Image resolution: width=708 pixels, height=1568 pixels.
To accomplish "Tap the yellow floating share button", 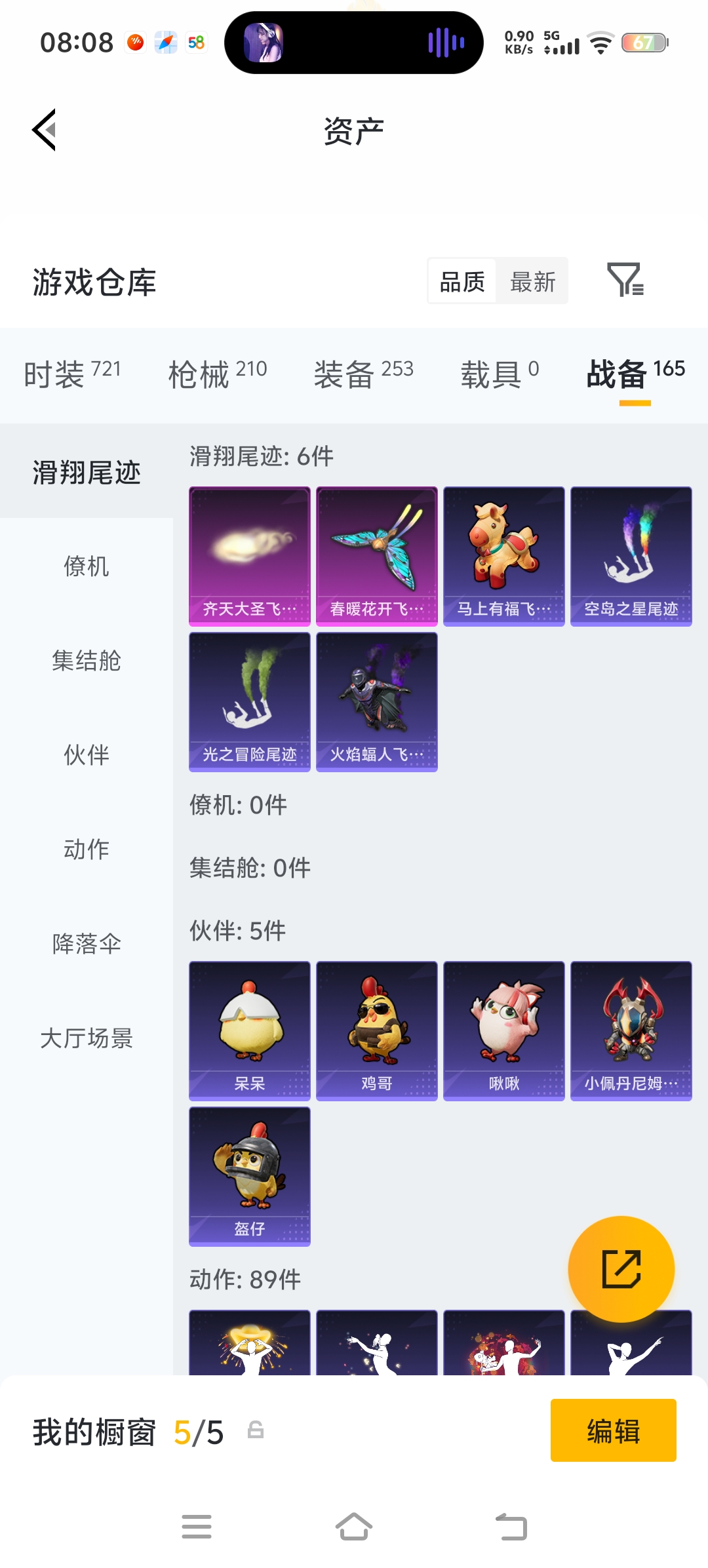I will tap(621, 1269).
